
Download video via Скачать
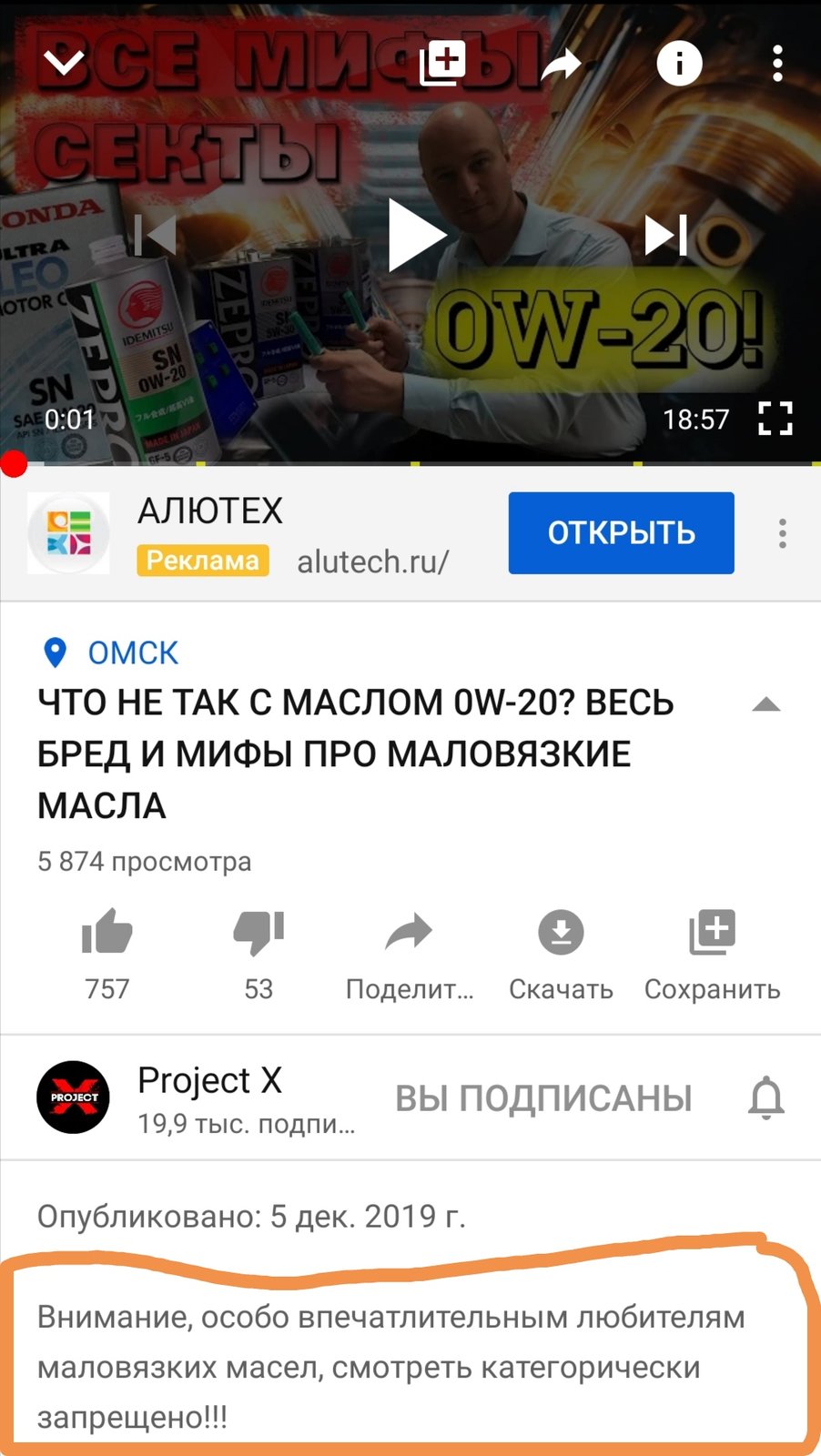click(x=561, y=954)
